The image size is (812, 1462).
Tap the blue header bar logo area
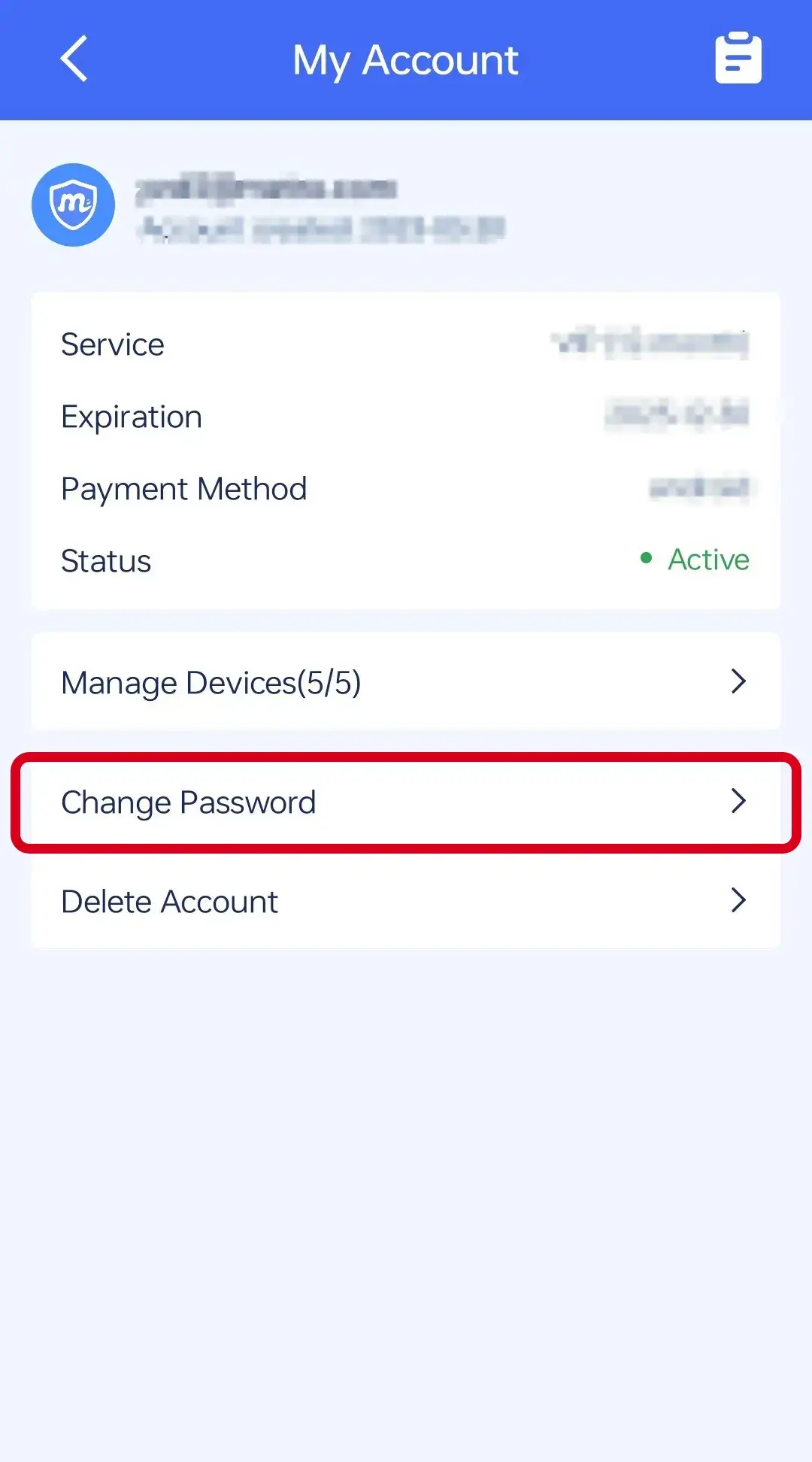pyautogui.click(x=406, y=59)
